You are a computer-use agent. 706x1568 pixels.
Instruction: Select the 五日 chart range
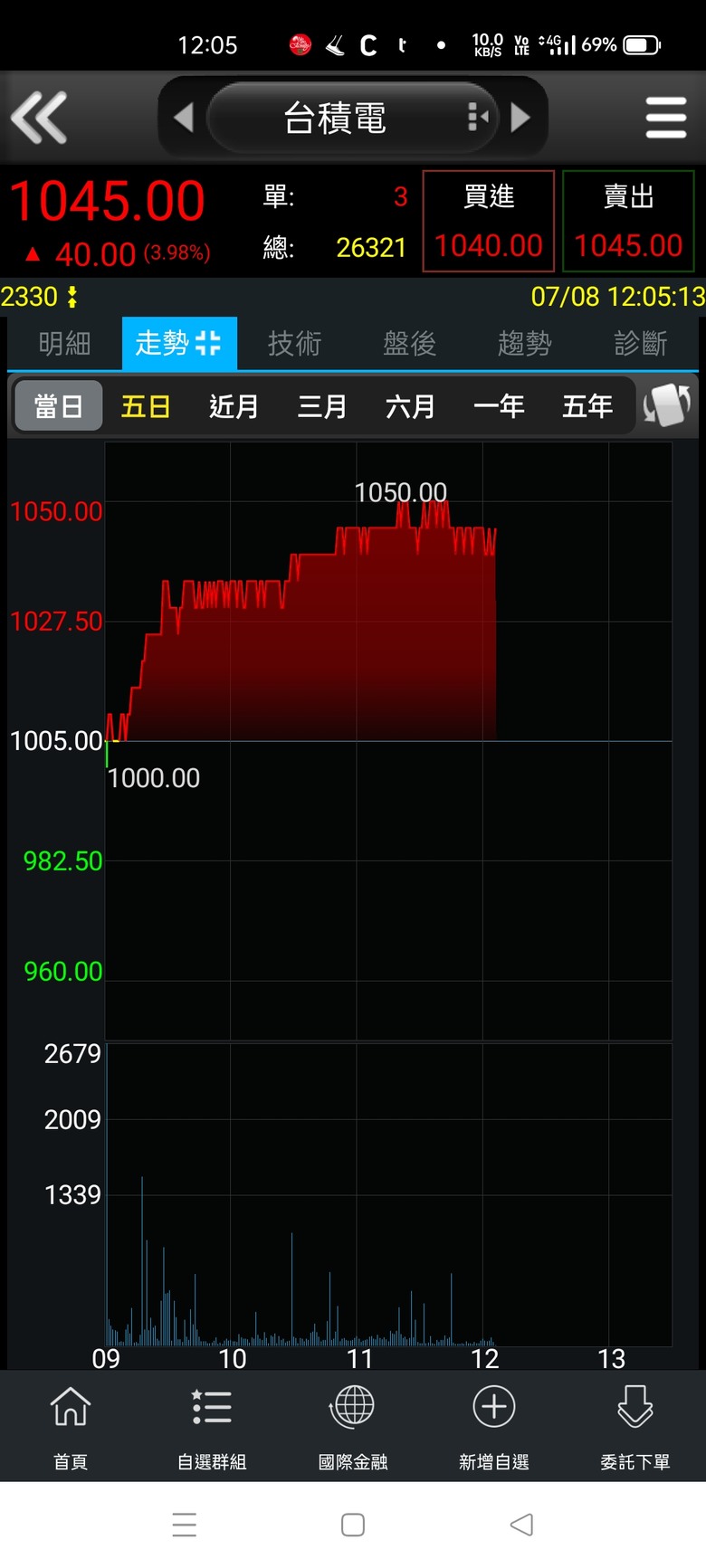coord(147,407)
